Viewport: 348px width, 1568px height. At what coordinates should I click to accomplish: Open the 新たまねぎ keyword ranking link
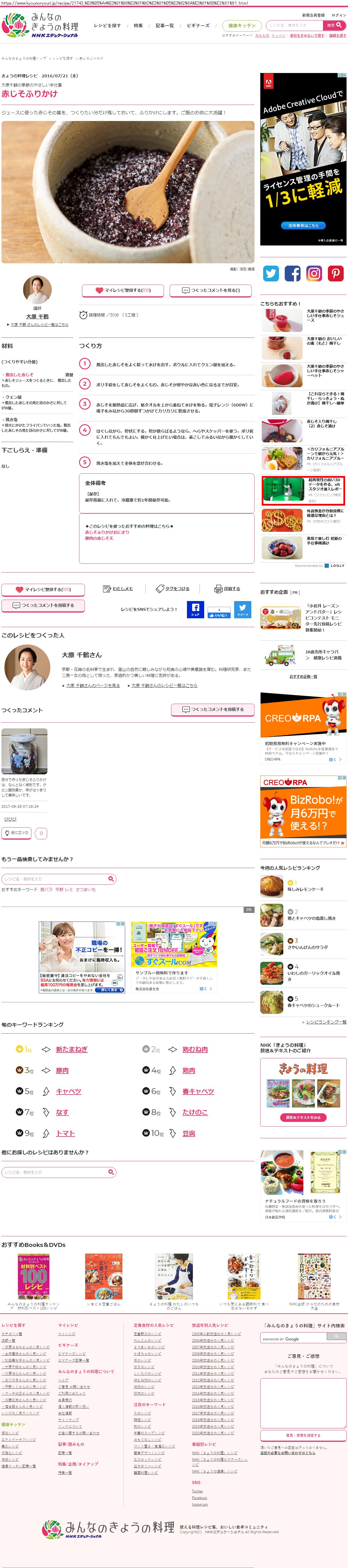(71, 1049)
